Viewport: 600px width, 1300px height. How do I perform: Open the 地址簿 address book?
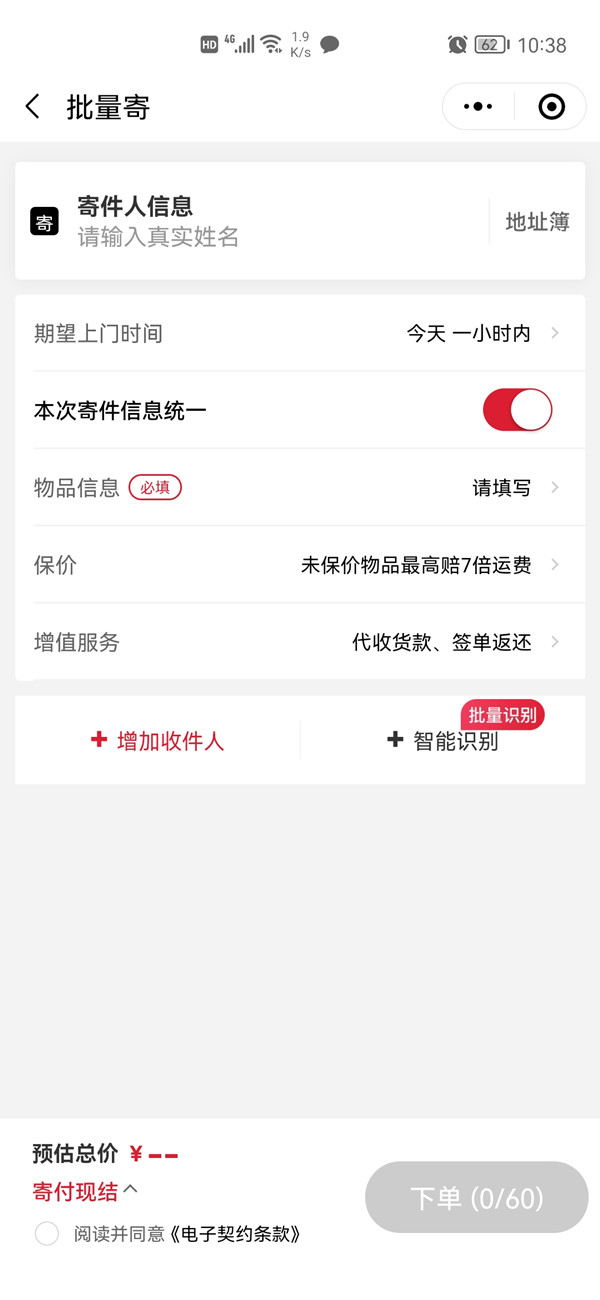click(537, 222)
